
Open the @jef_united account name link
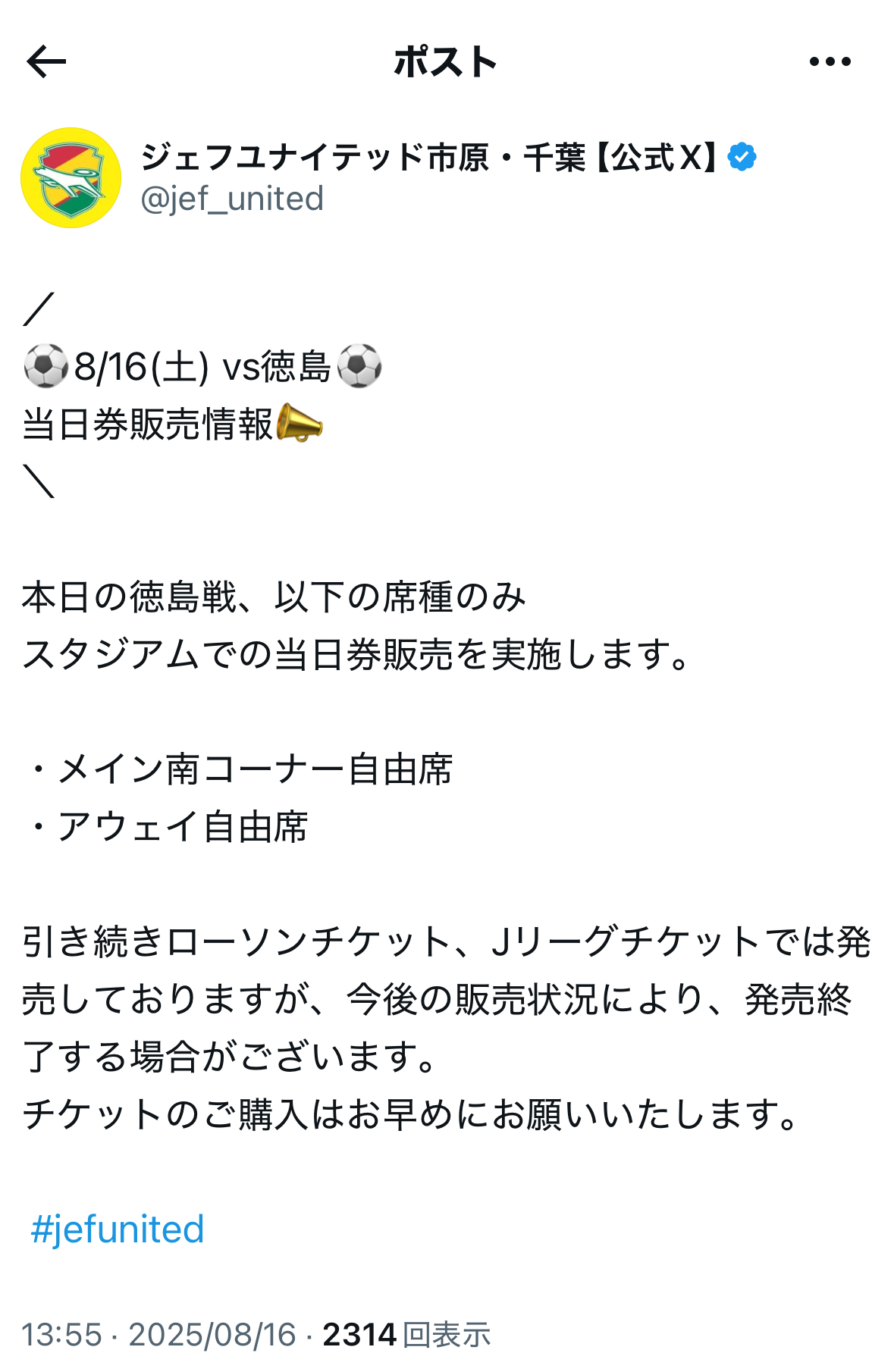click(x=232, y=199)
